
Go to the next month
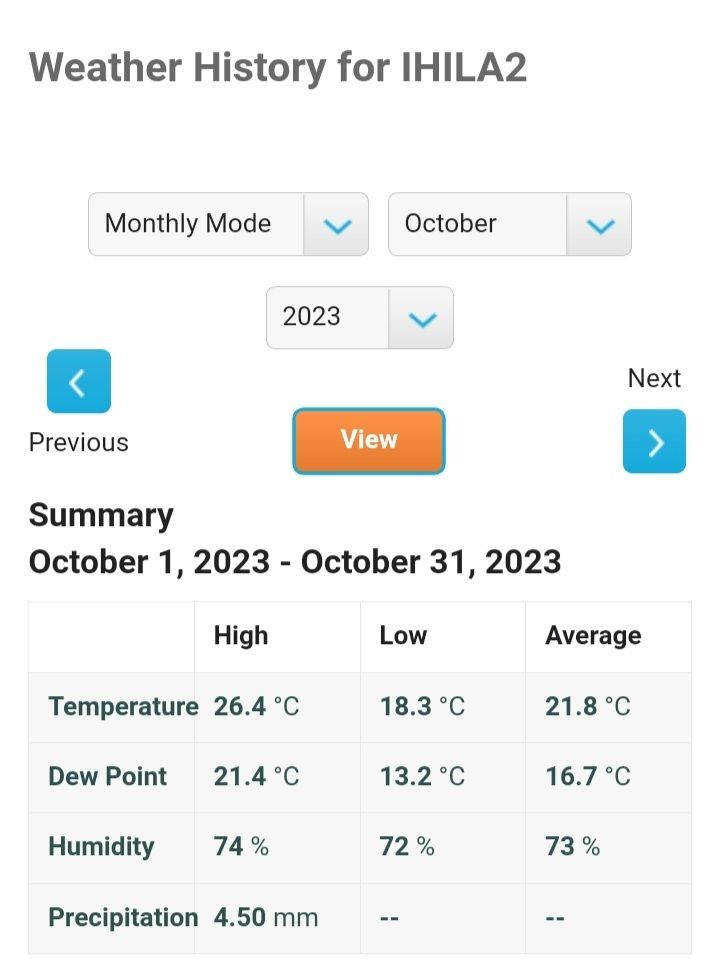(654, 441)
